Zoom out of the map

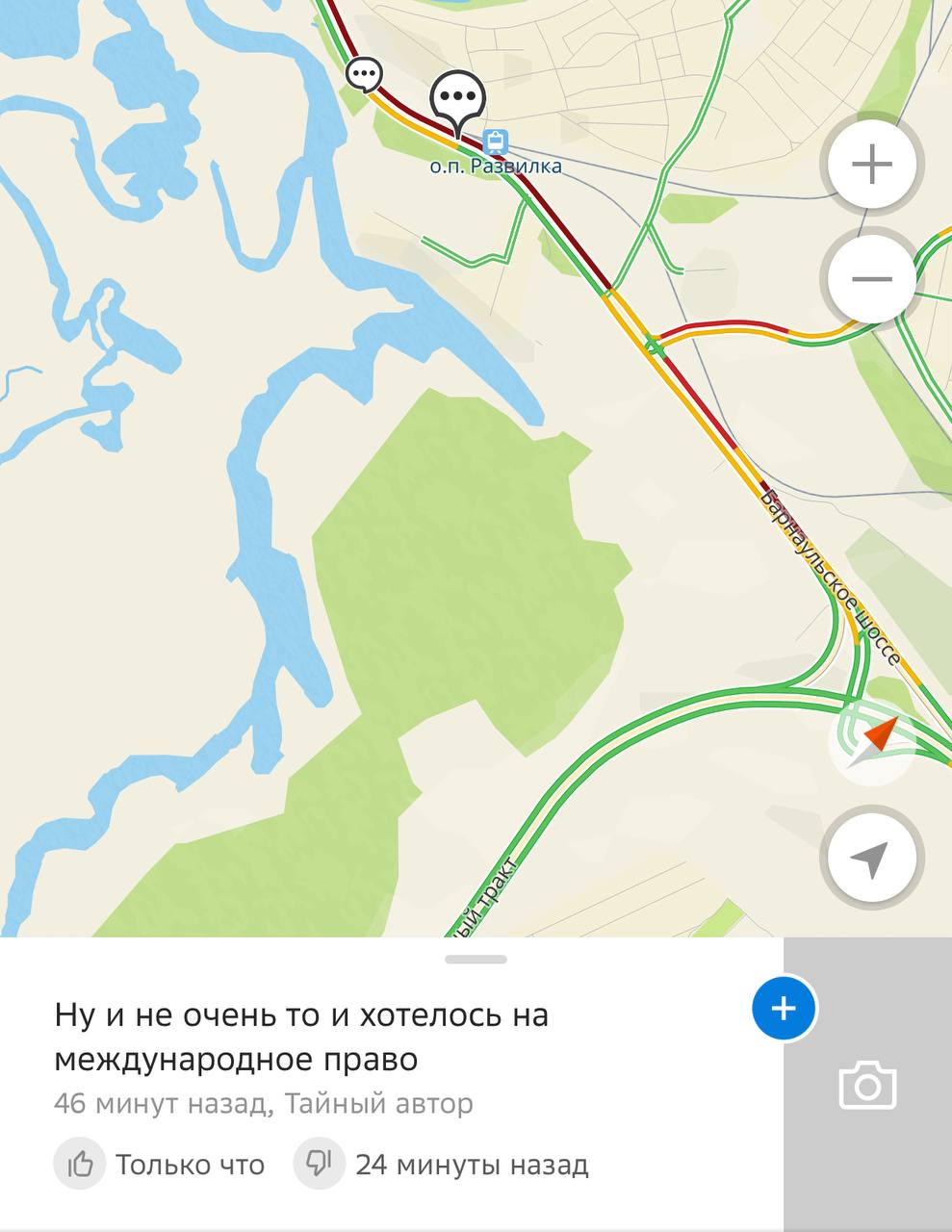pos(872,279)
